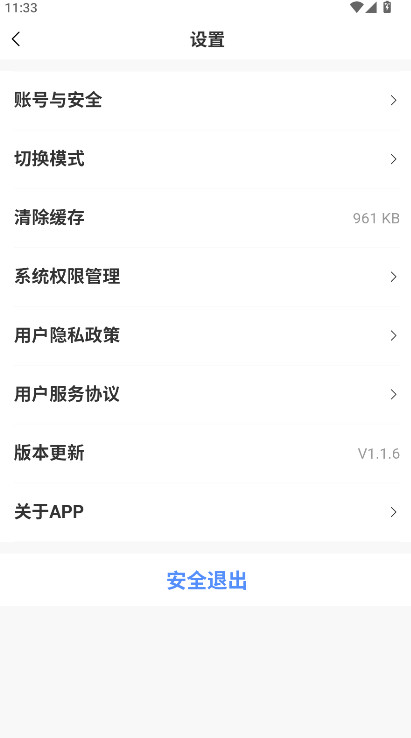Check for updates in 版本更新
The width and height of the screenshot is (411, 738).
point(205,453)
